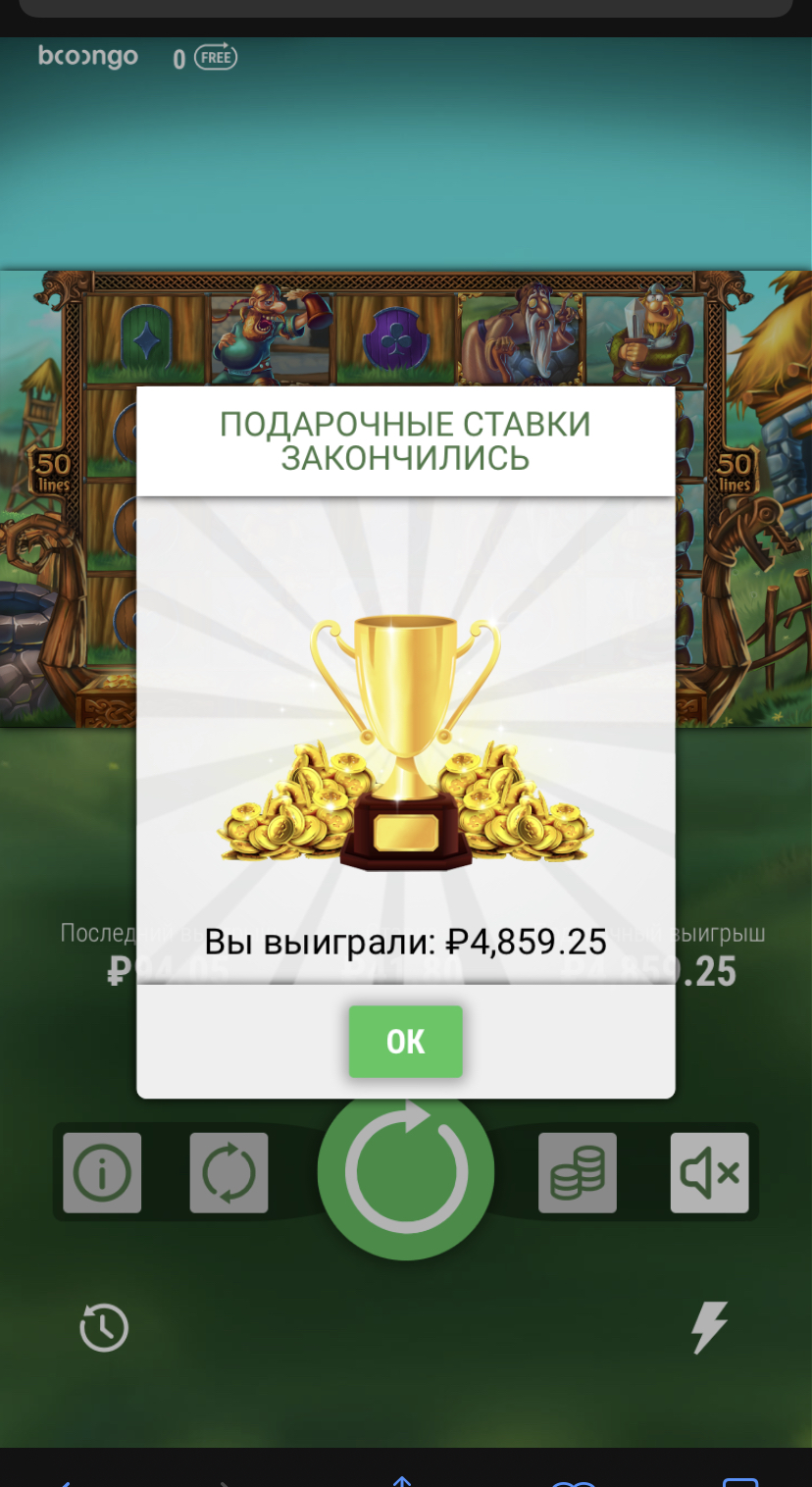Confirm the winnings dialog with OK
The height and width of the screenshot is (1487, 812).
[x=405, y=1041]
